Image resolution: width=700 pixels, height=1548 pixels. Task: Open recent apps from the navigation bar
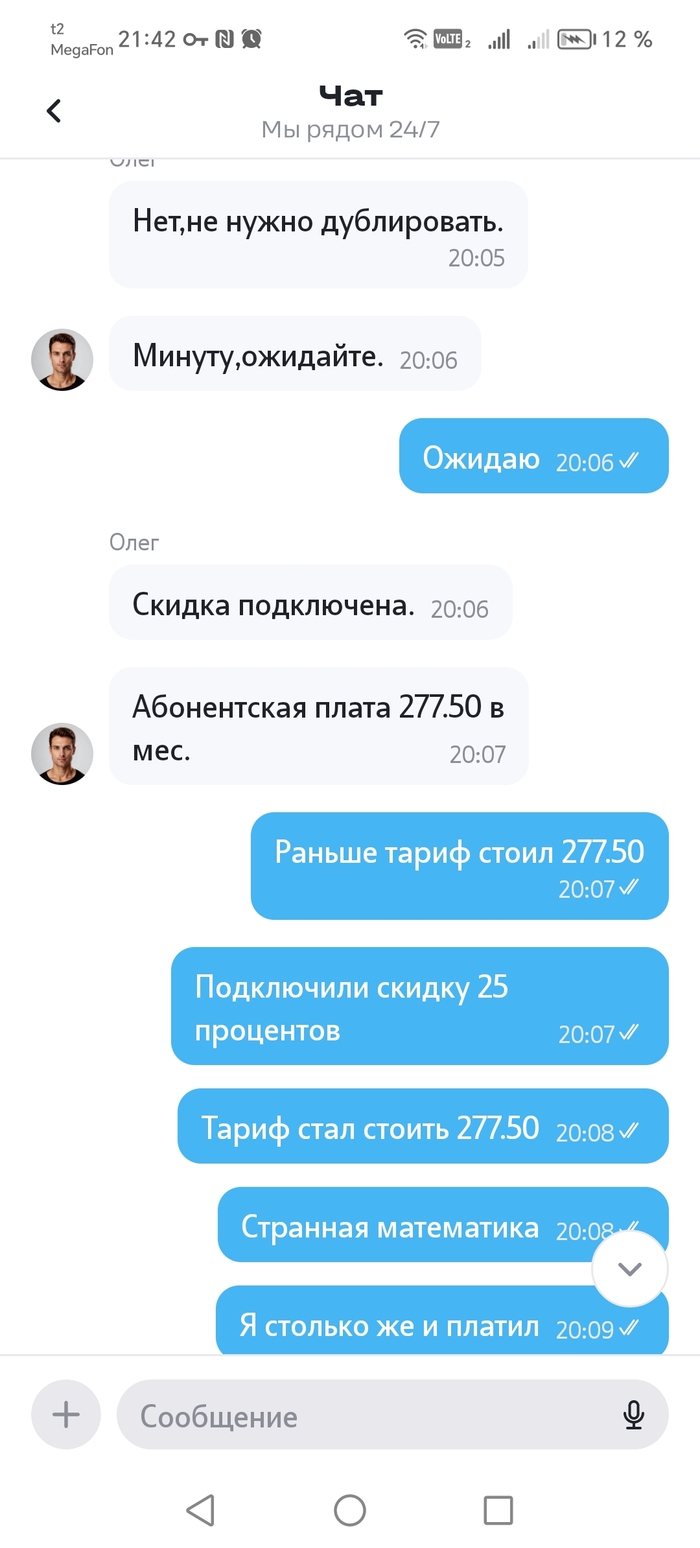(x=498, y=1510)
